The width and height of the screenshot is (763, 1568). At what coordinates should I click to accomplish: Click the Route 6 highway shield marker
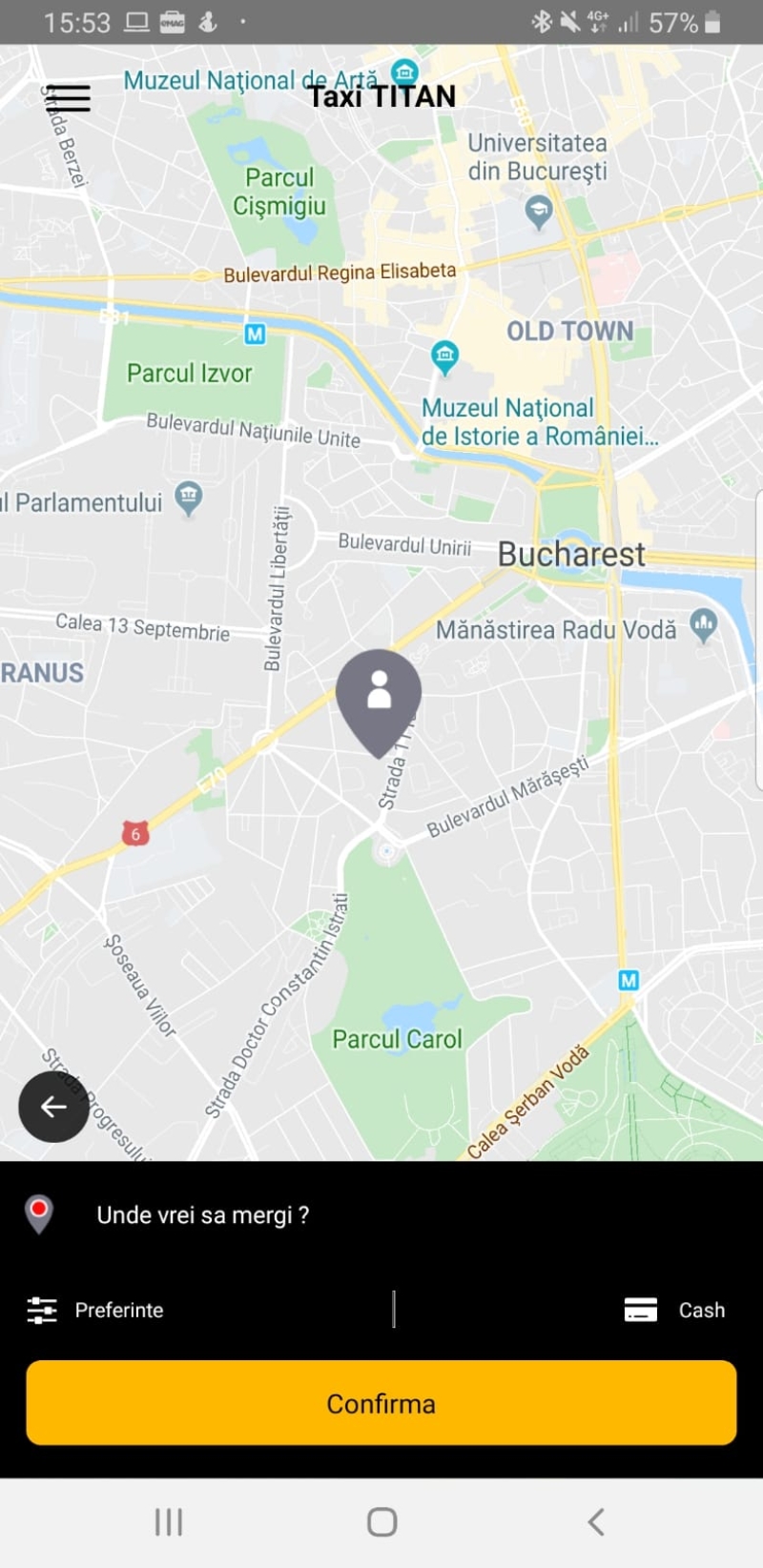pos(136,833)
